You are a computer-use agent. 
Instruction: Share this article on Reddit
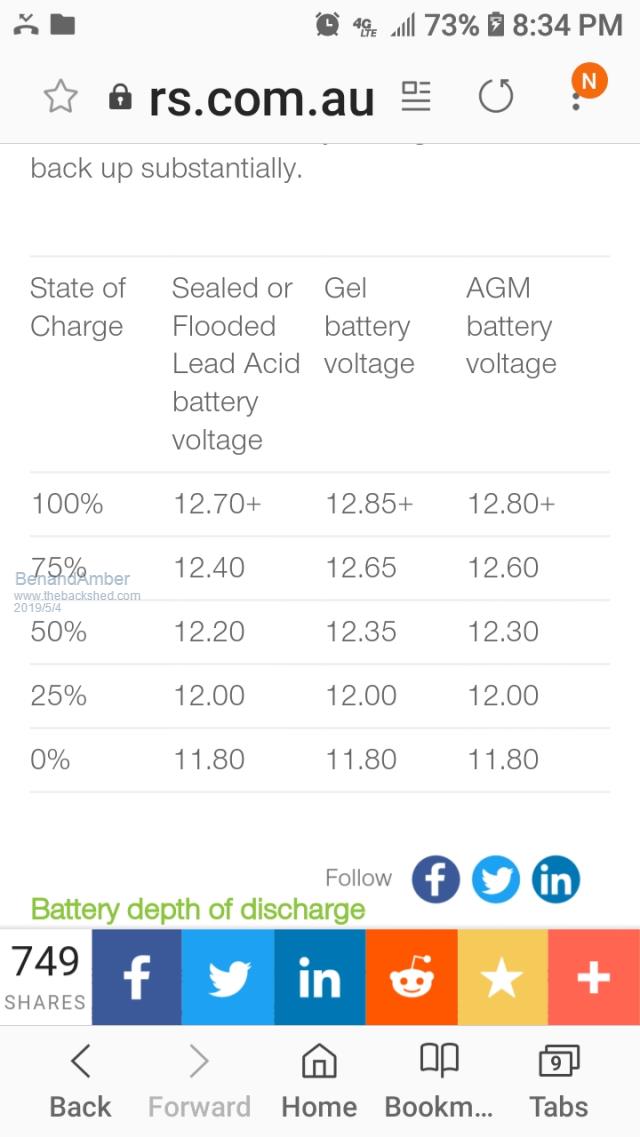(411, 978)
